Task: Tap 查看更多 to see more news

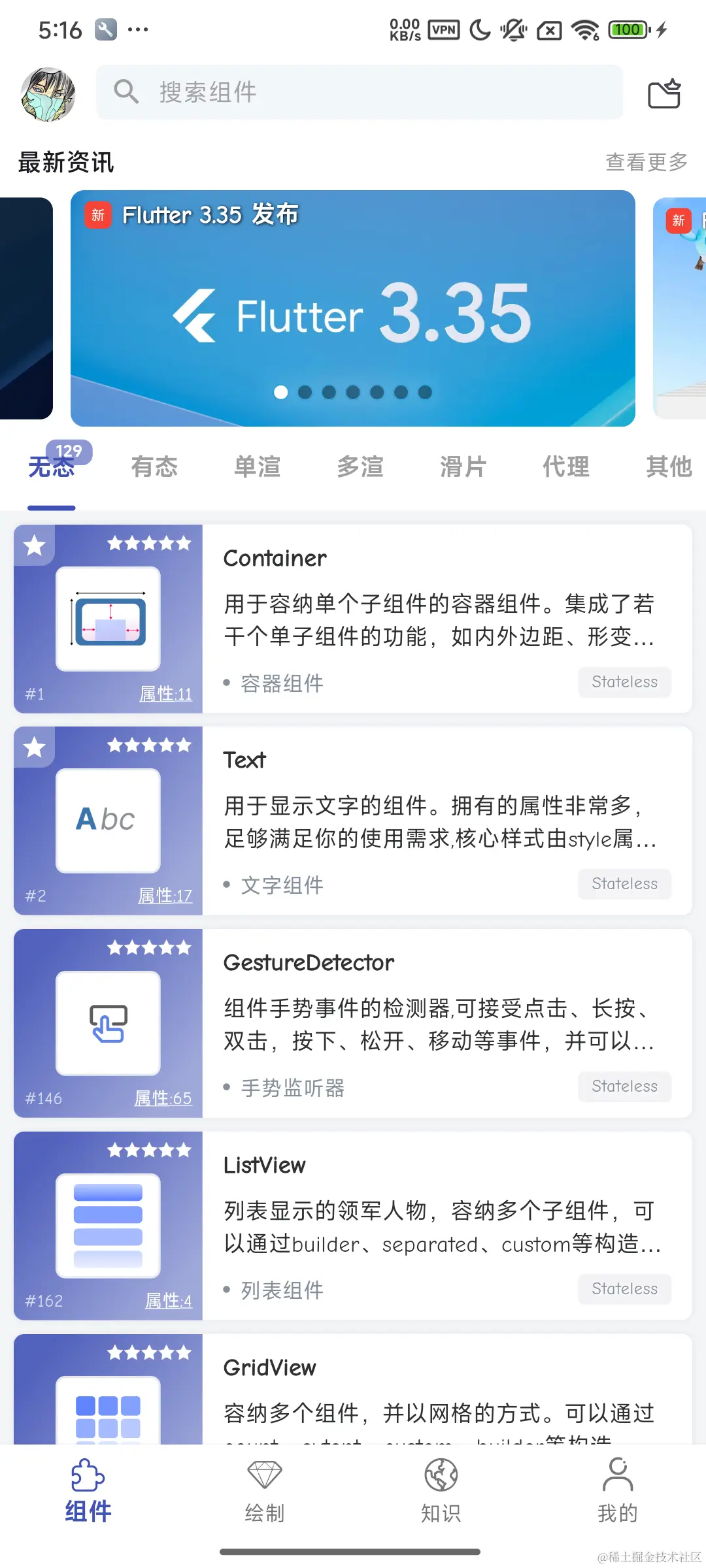Action: coord(647,162)
